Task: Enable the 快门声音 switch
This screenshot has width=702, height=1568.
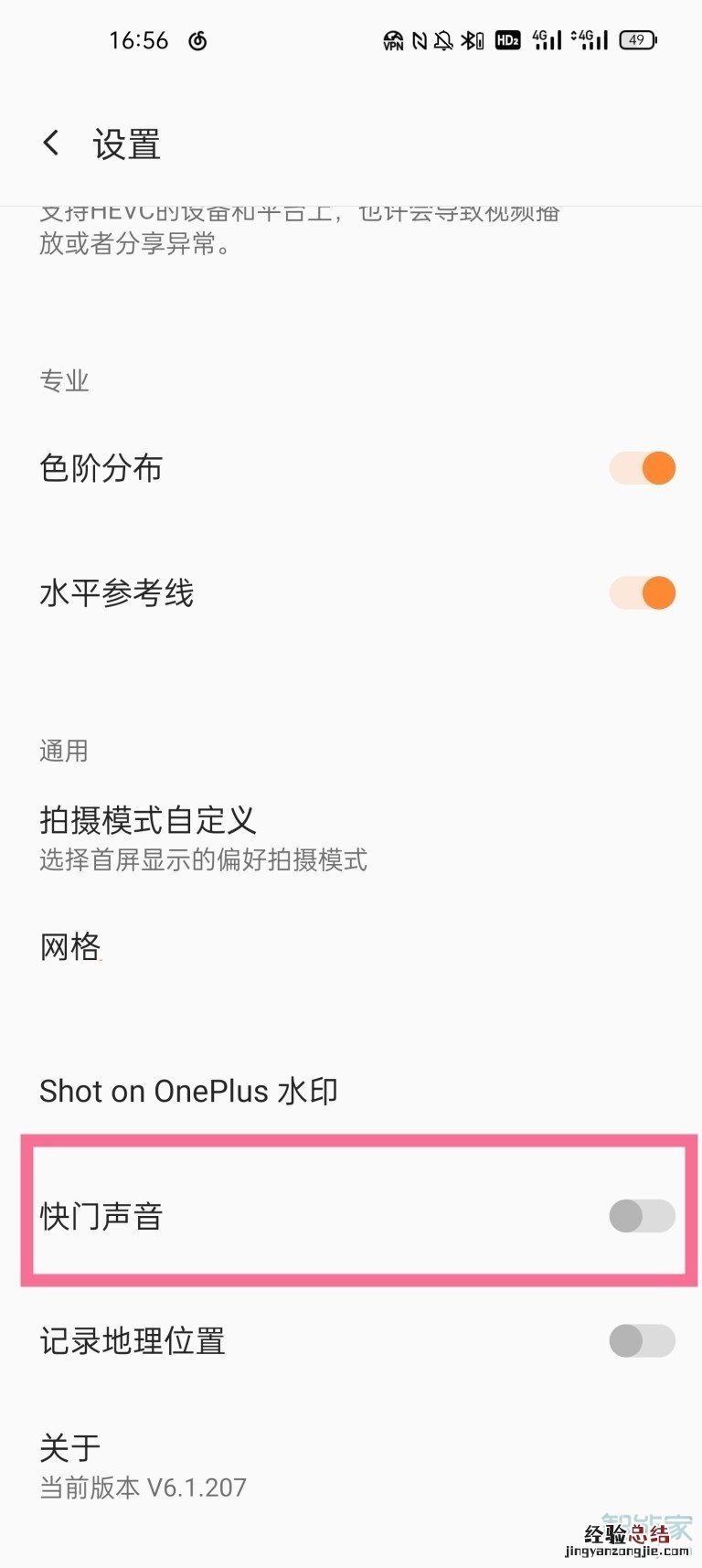Action: click(x=642, y=1216)
